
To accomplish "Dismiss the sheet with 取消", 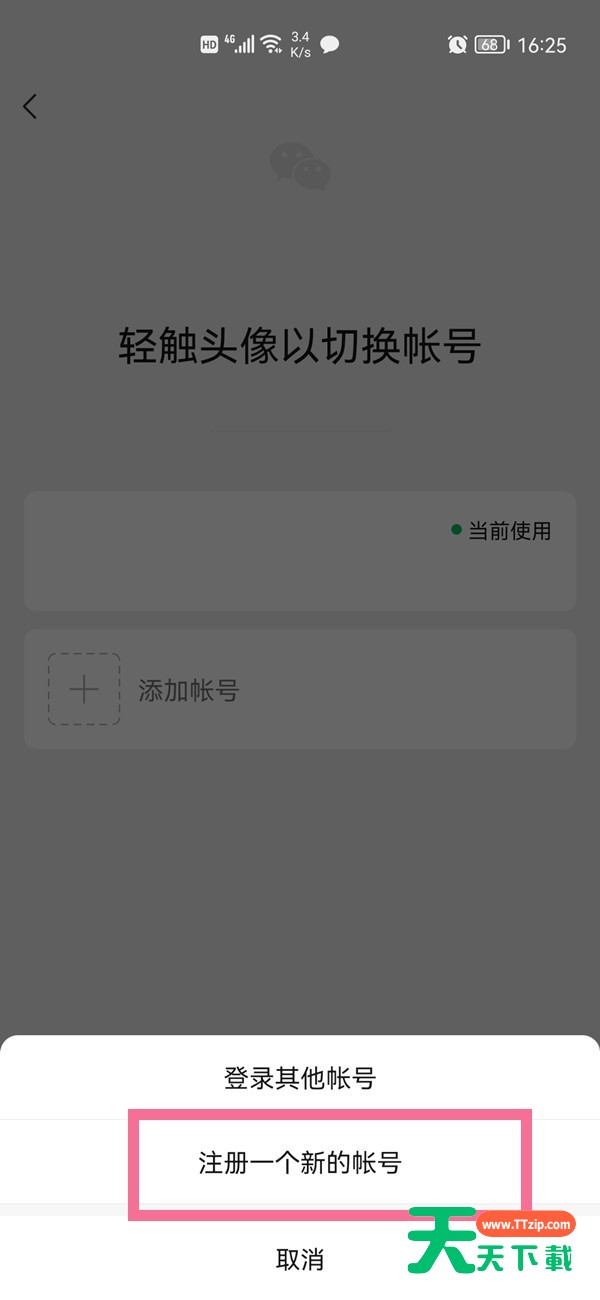I will (x=300, y=1259).
